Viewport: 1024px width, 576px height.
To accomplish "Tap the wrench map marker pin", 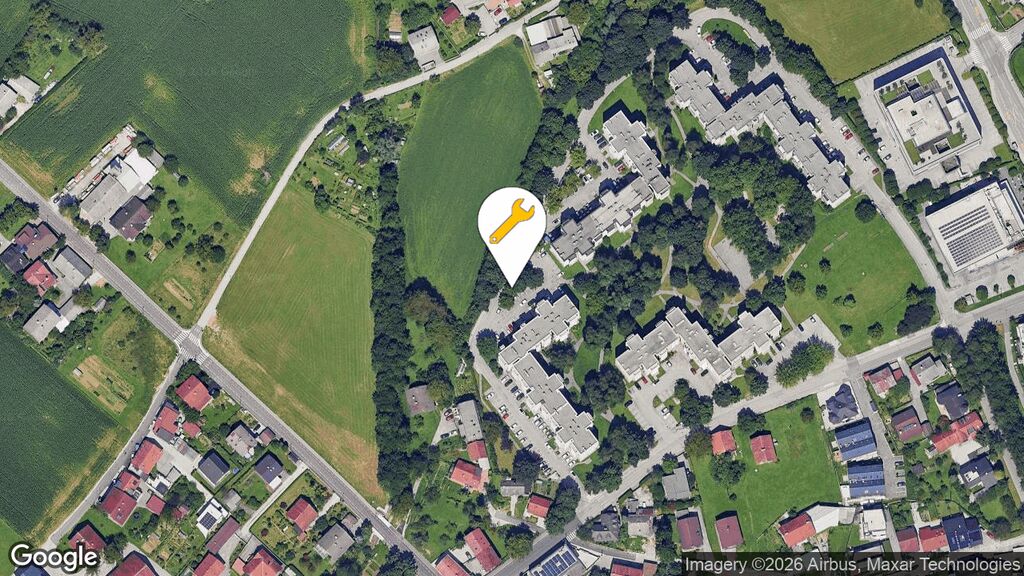I will pyautogui.click(x=511, y=225).
